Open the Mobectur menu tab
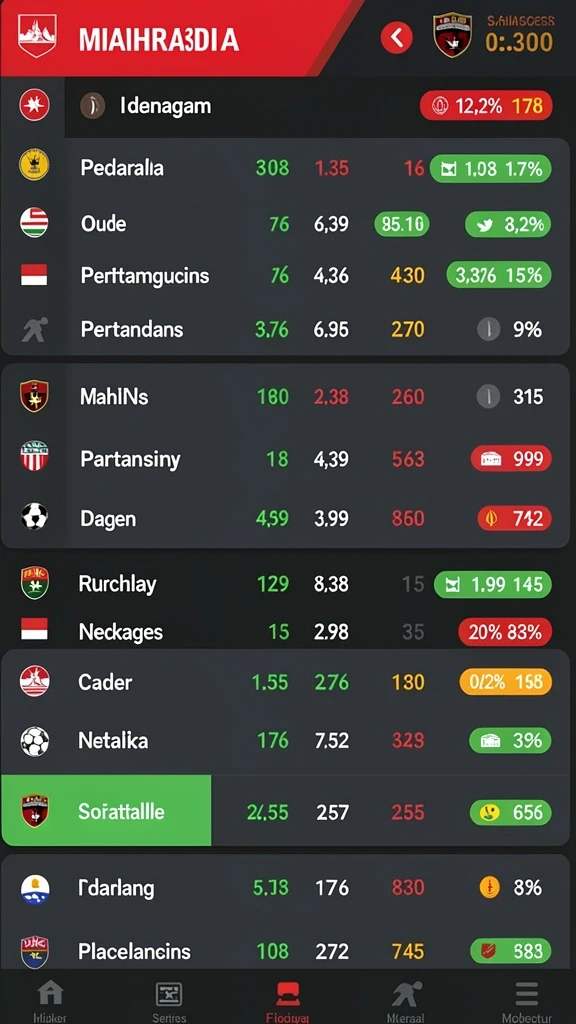576x1024 pixels. 526,1000
